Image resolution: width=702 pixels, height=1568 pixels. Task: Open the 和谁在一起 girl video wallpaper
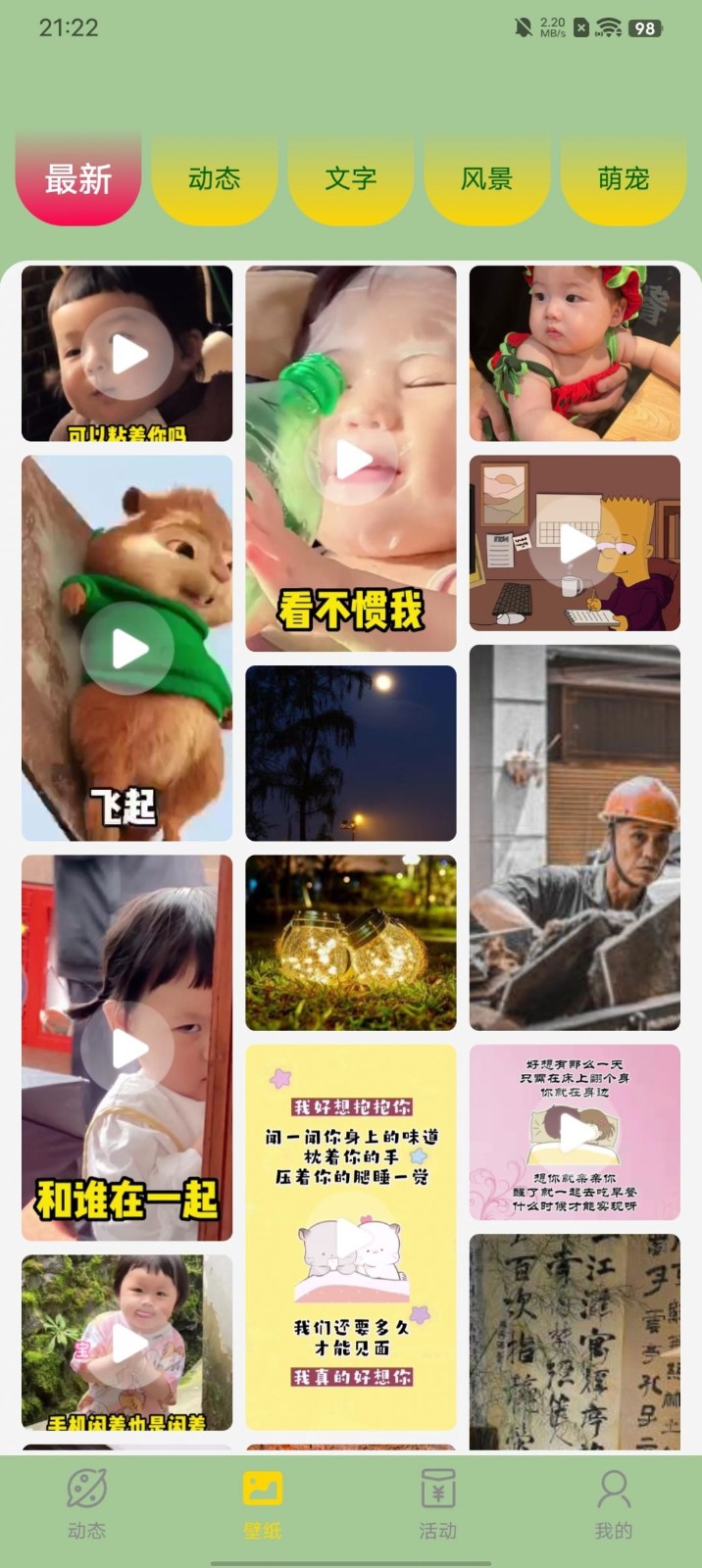tap(127, 1048)
